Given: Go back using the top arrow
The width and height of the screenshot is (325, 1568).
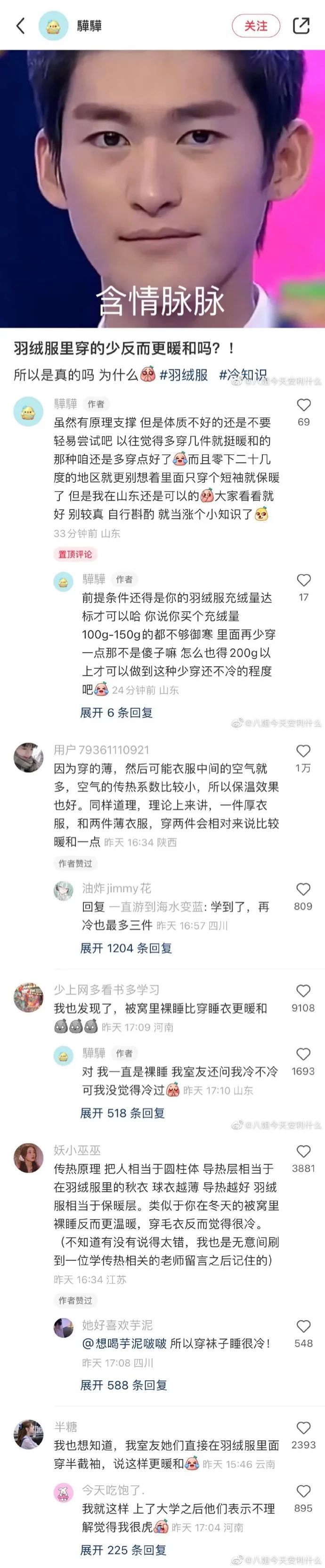Looking at the screenshot, I should 21,25.
